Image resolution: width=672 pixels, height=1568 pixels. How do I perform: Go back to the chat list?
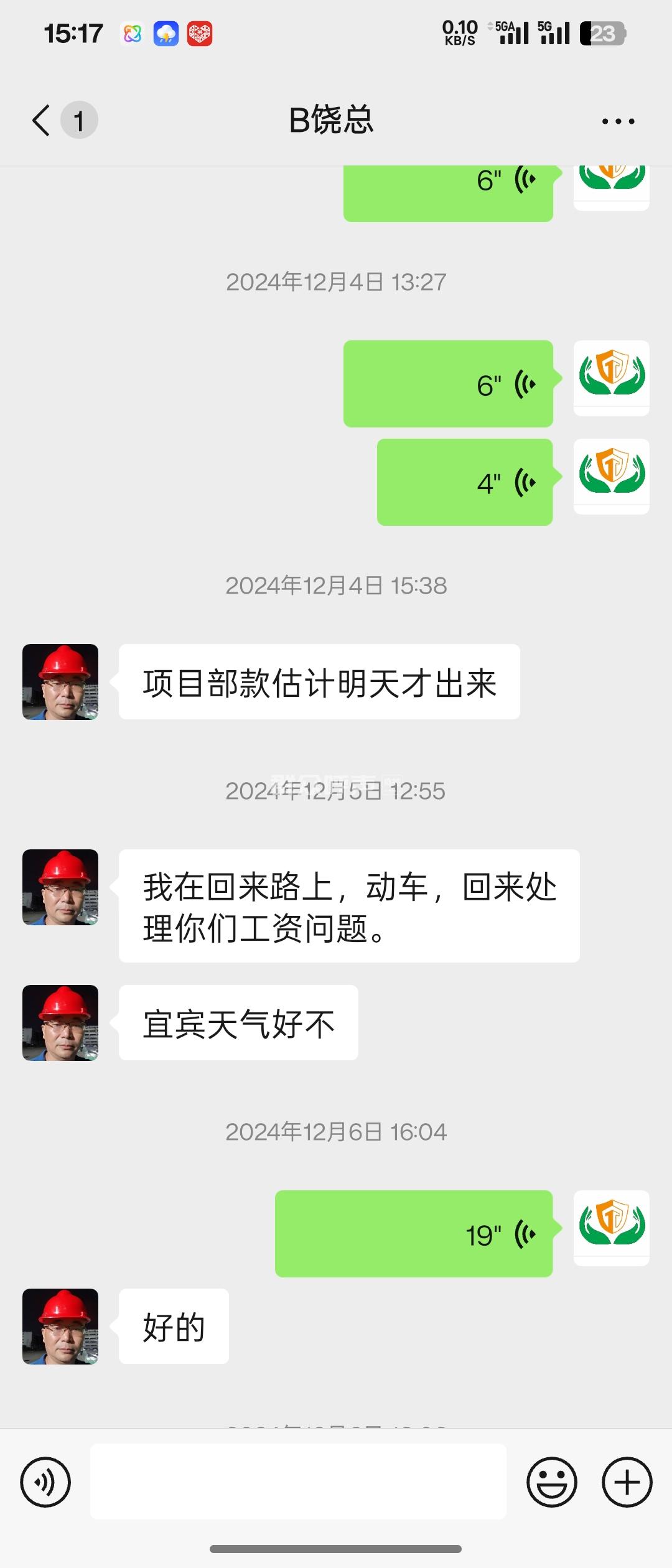click(x=42, y=120)
